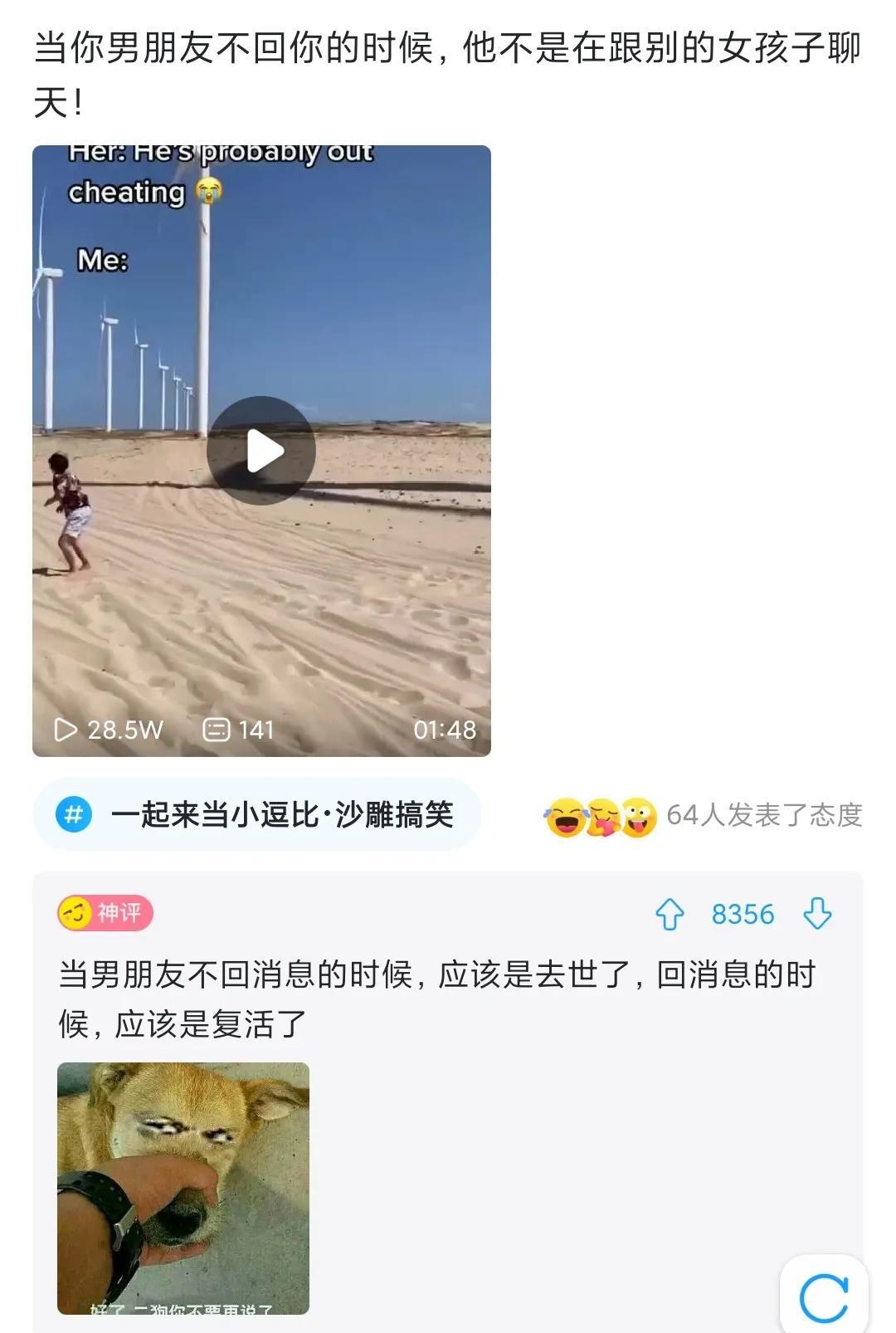
Task: Tap the floating refresh button
Action: (824, 1297)
